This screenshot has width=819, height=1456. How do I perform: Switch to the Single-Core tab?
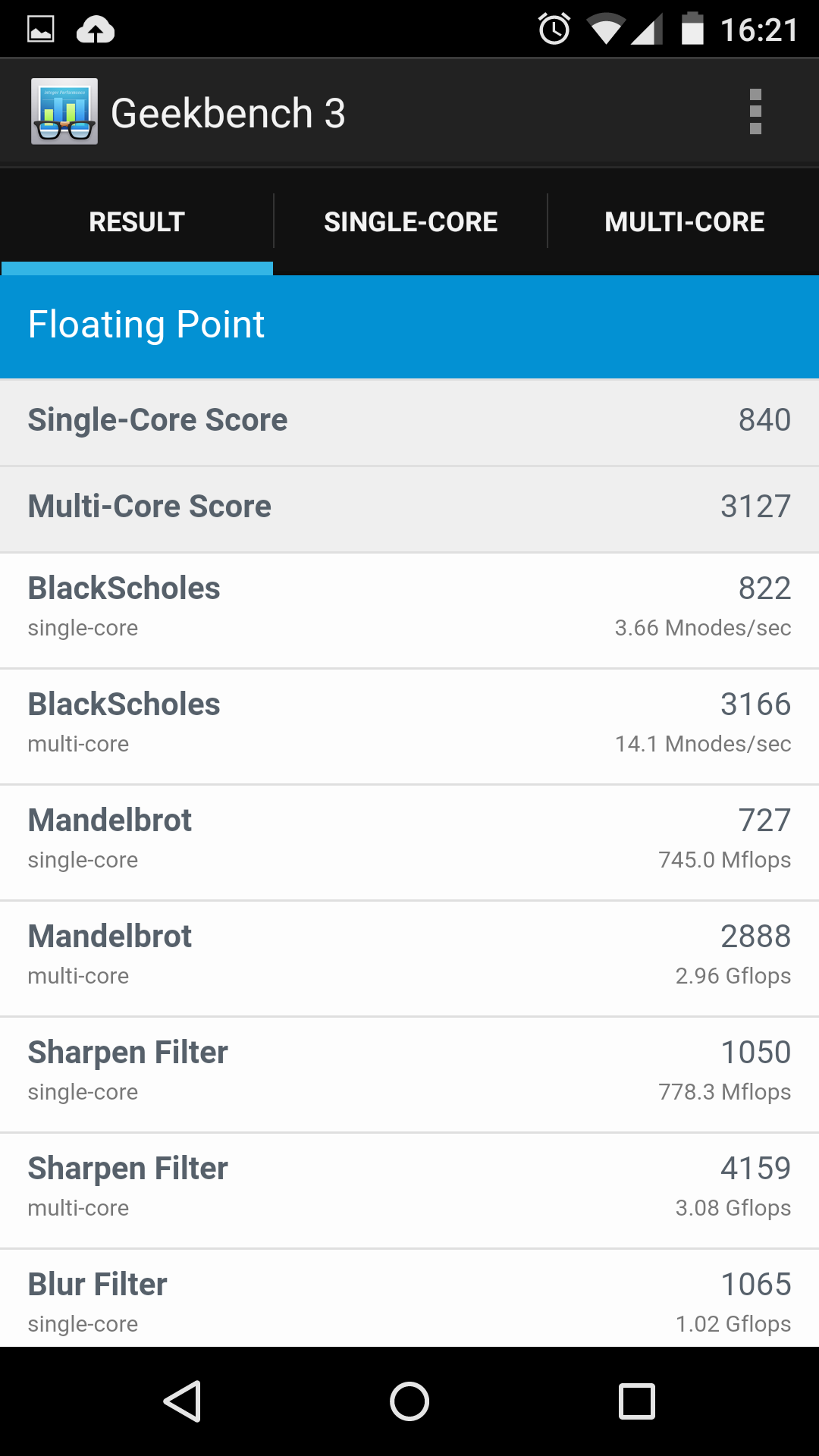[x=410, y=222]
